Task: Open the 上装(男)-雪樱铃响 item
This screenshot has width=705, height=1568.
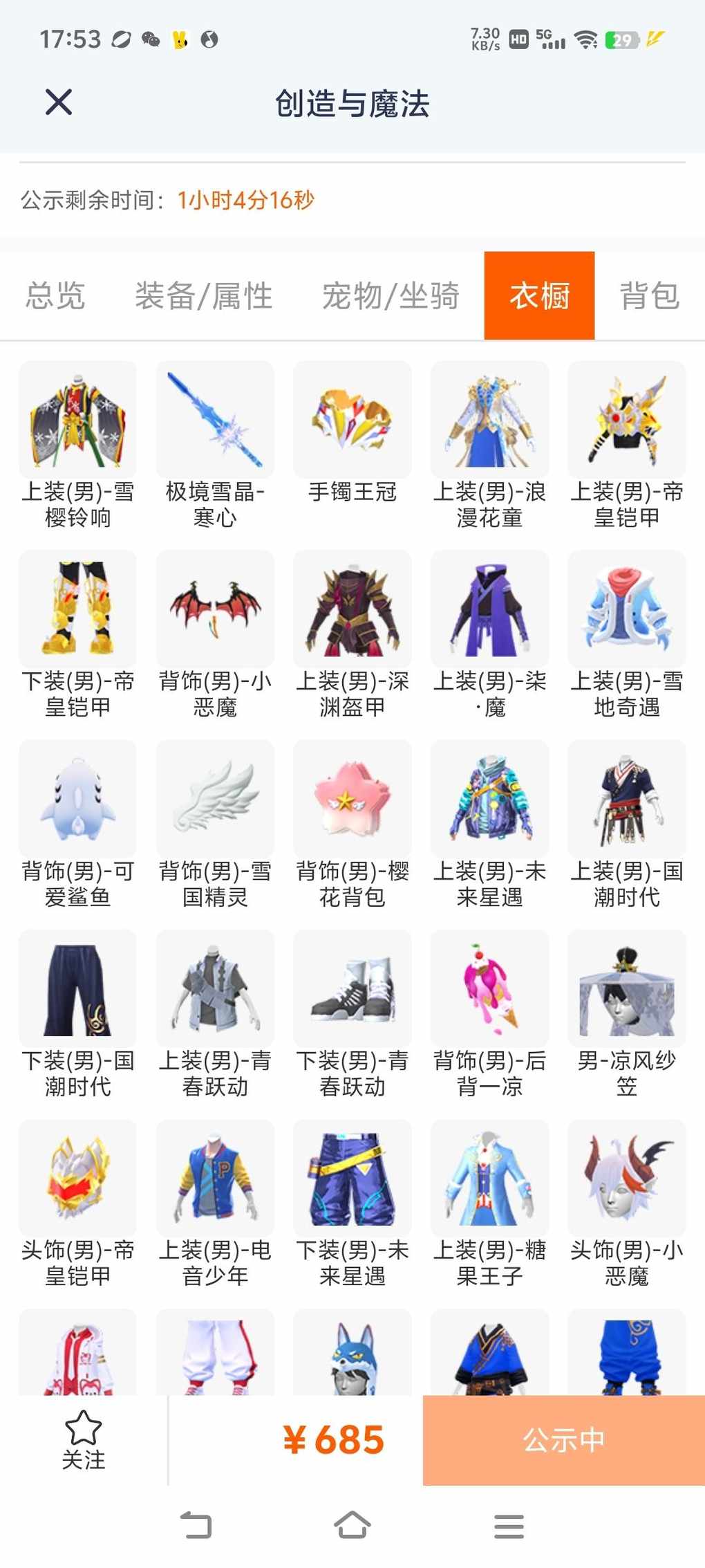Action: click(77, 445)
